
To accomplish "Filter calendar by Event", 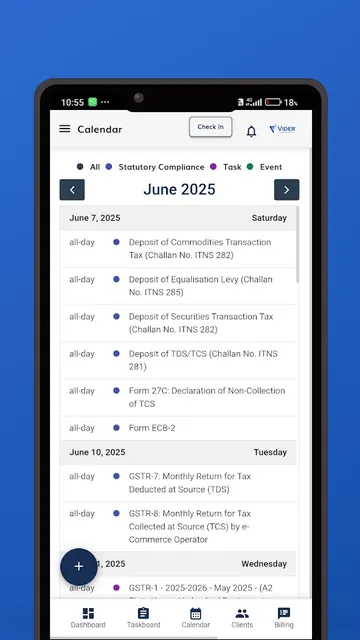I will 265,167.
